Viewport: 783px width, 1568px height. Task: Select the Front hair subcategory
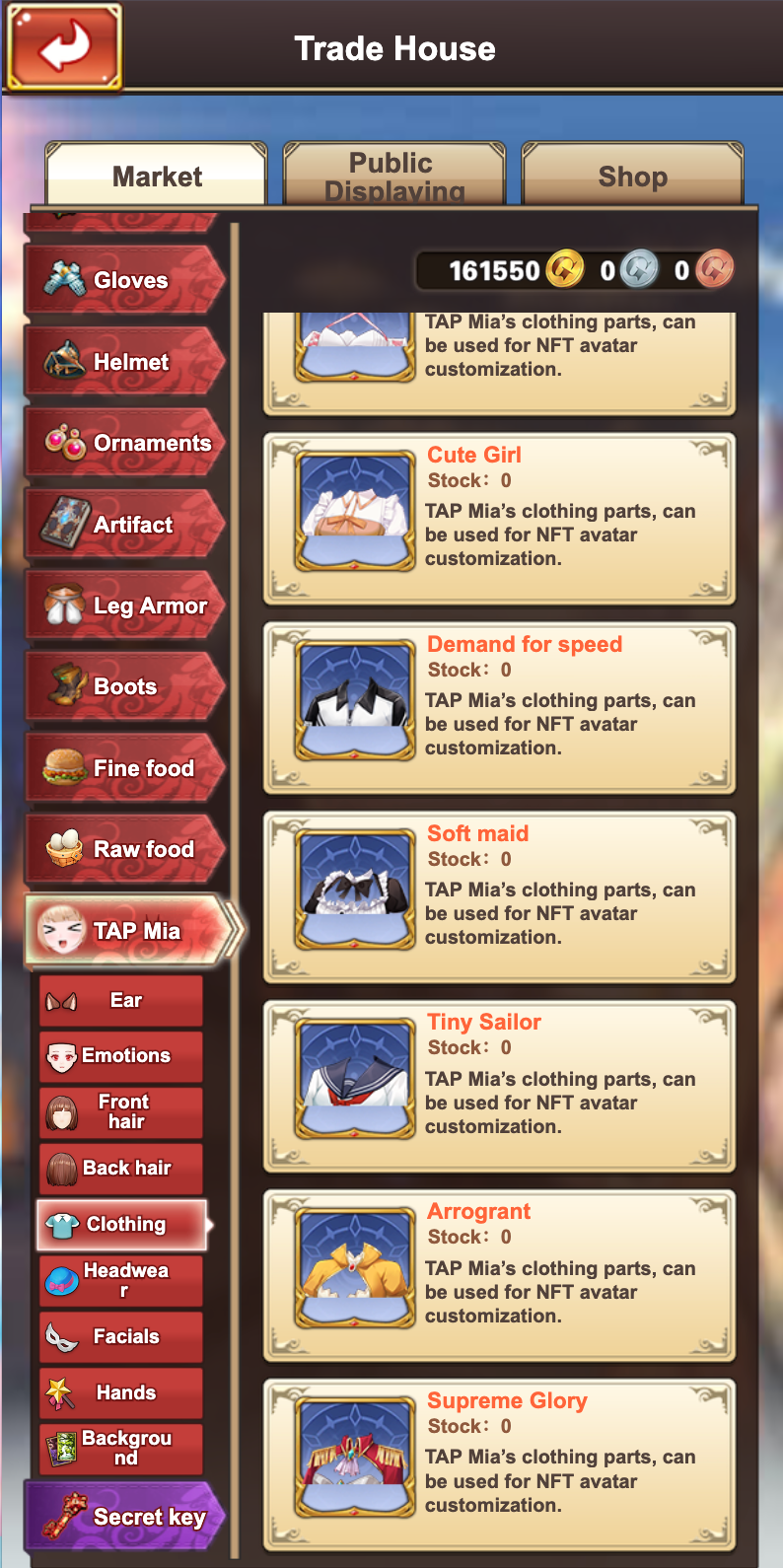pyautogui.click(x=121, y=1112)
